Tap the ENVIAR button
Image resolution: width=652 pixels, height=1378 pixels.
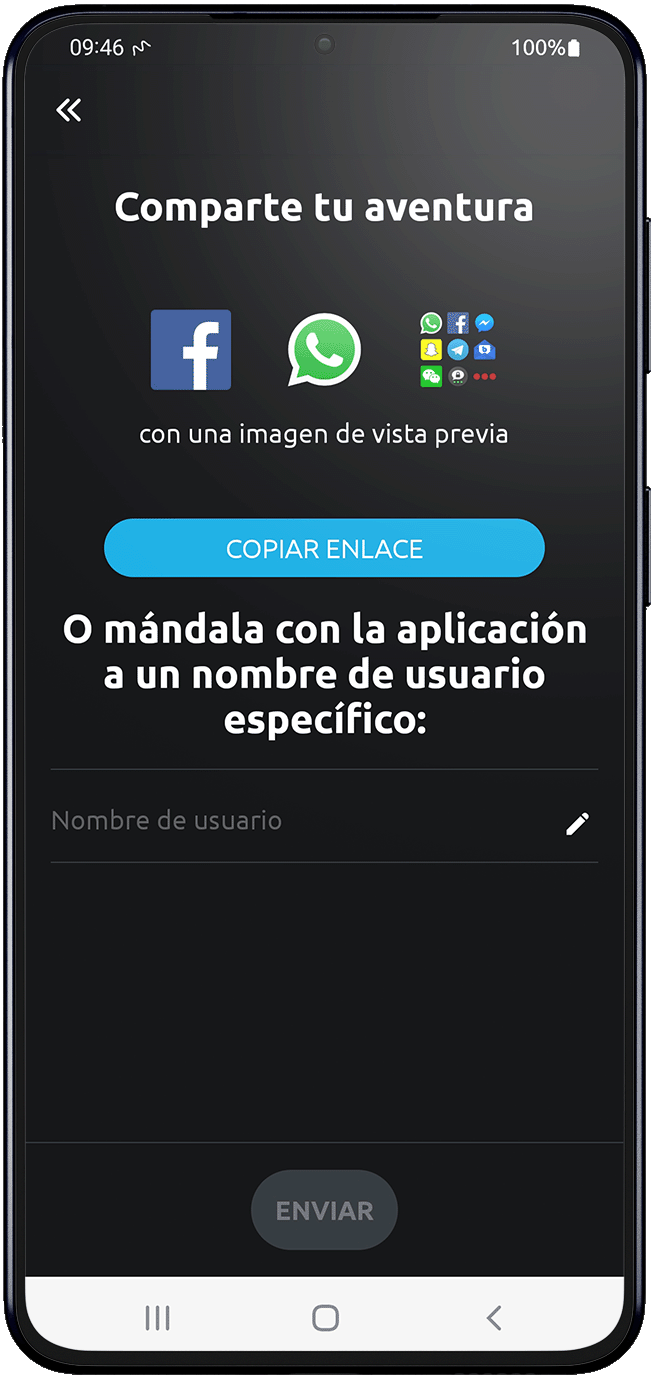[324, 1210]
